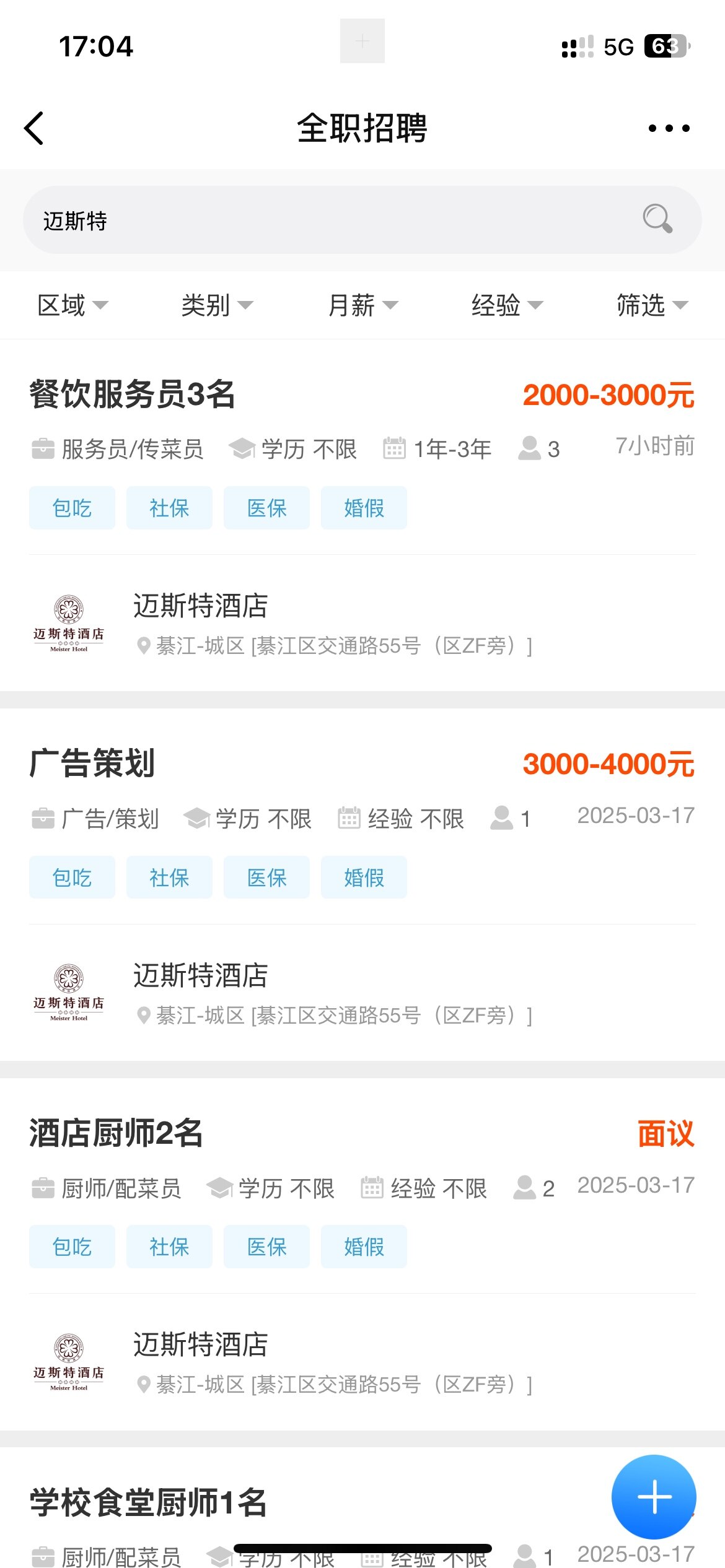Open 迈斯特酒店 company under 酒店厨师2名

click(201, 1344)
